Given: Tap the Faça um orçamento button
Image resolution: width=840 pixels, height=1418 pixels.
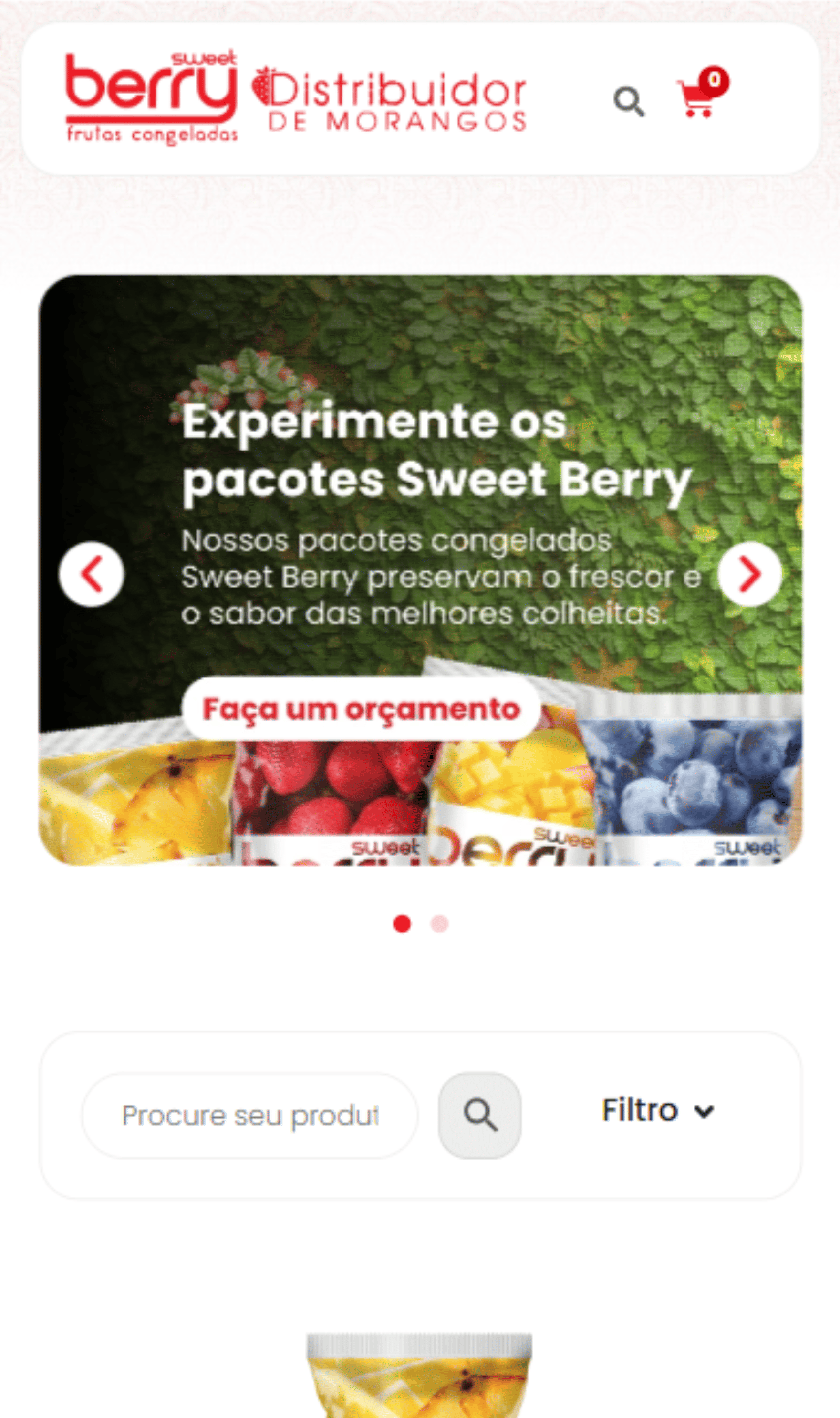Looking at the screenshot, I should (x=361, y=709).
